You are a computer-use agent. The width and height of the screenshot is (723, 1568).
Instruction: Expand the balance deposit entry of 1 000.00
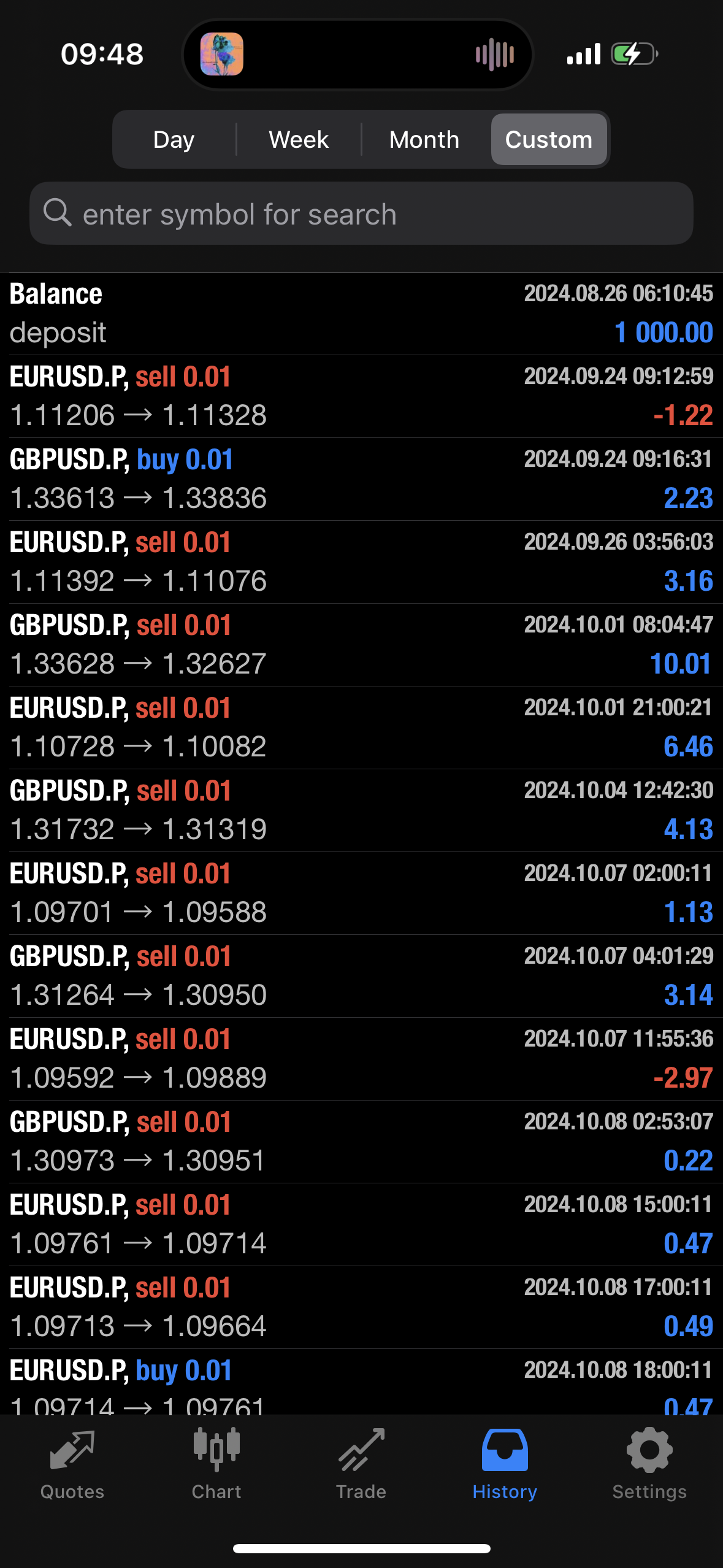[x=361, y=313]
